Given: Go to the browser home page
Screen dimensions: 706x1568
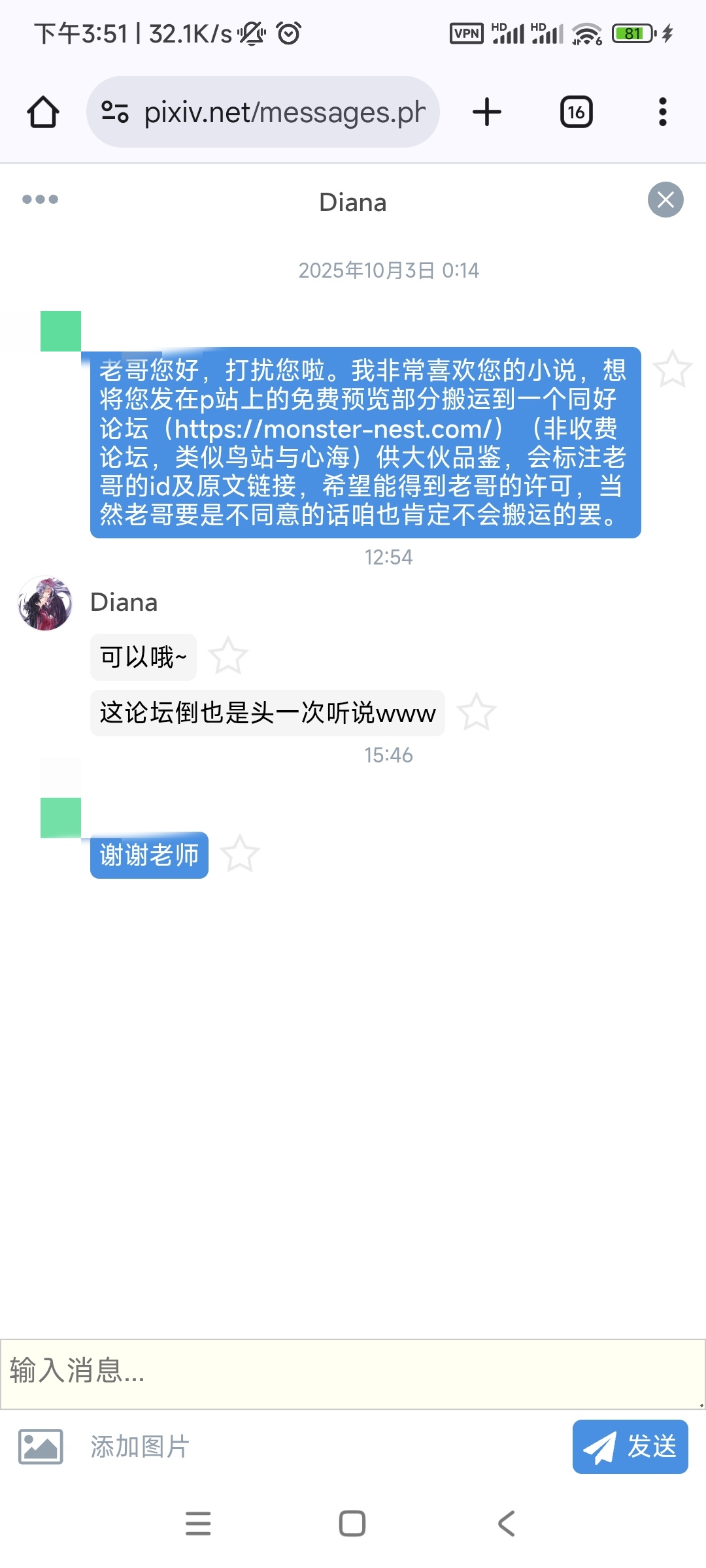Looking at the screenshot, I should (x=43, y=112).
